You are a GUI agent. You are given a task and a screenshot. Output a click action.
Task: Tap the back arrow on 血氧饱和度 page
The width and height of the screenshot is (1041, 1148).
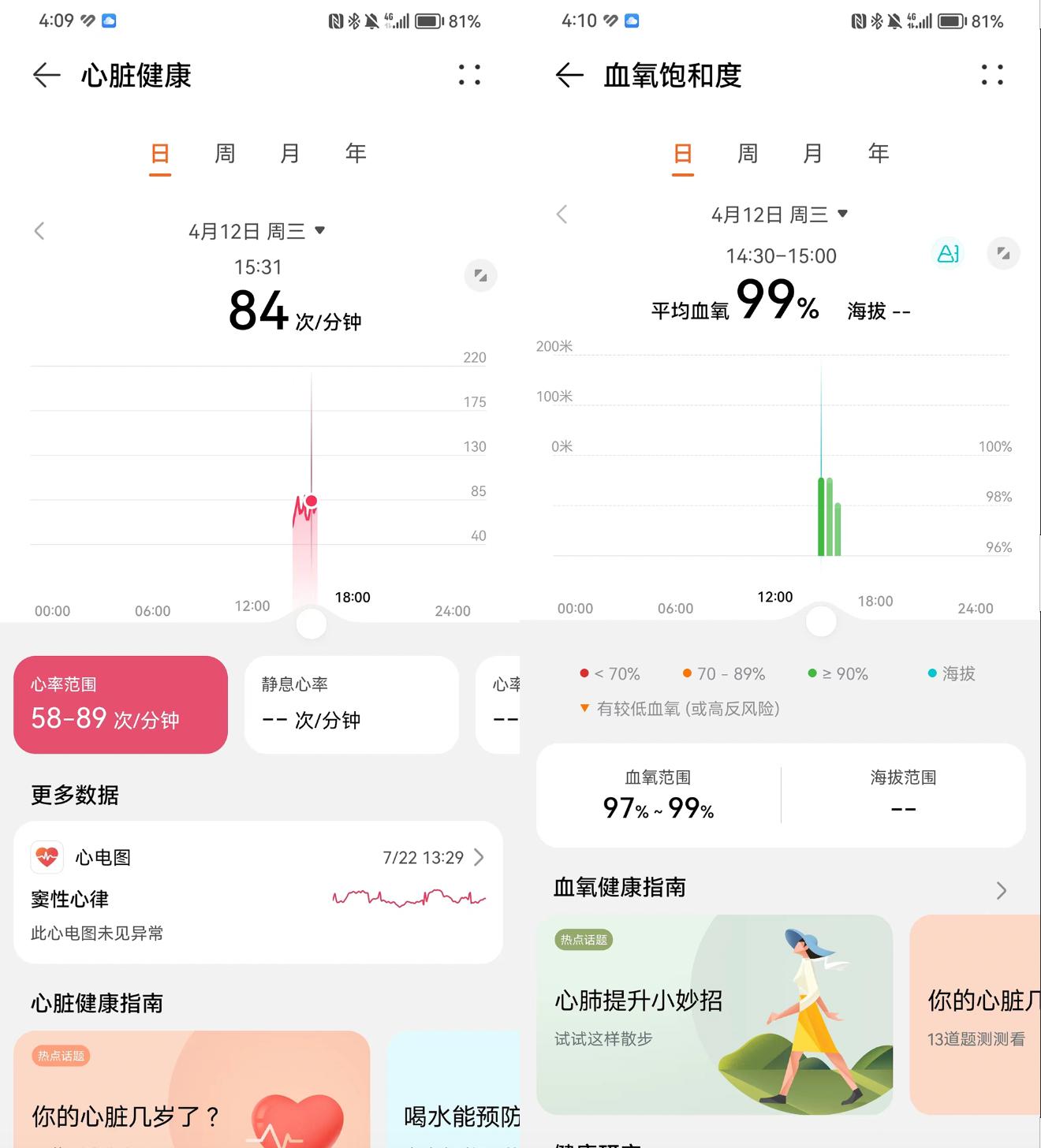[x=566, y=75]
